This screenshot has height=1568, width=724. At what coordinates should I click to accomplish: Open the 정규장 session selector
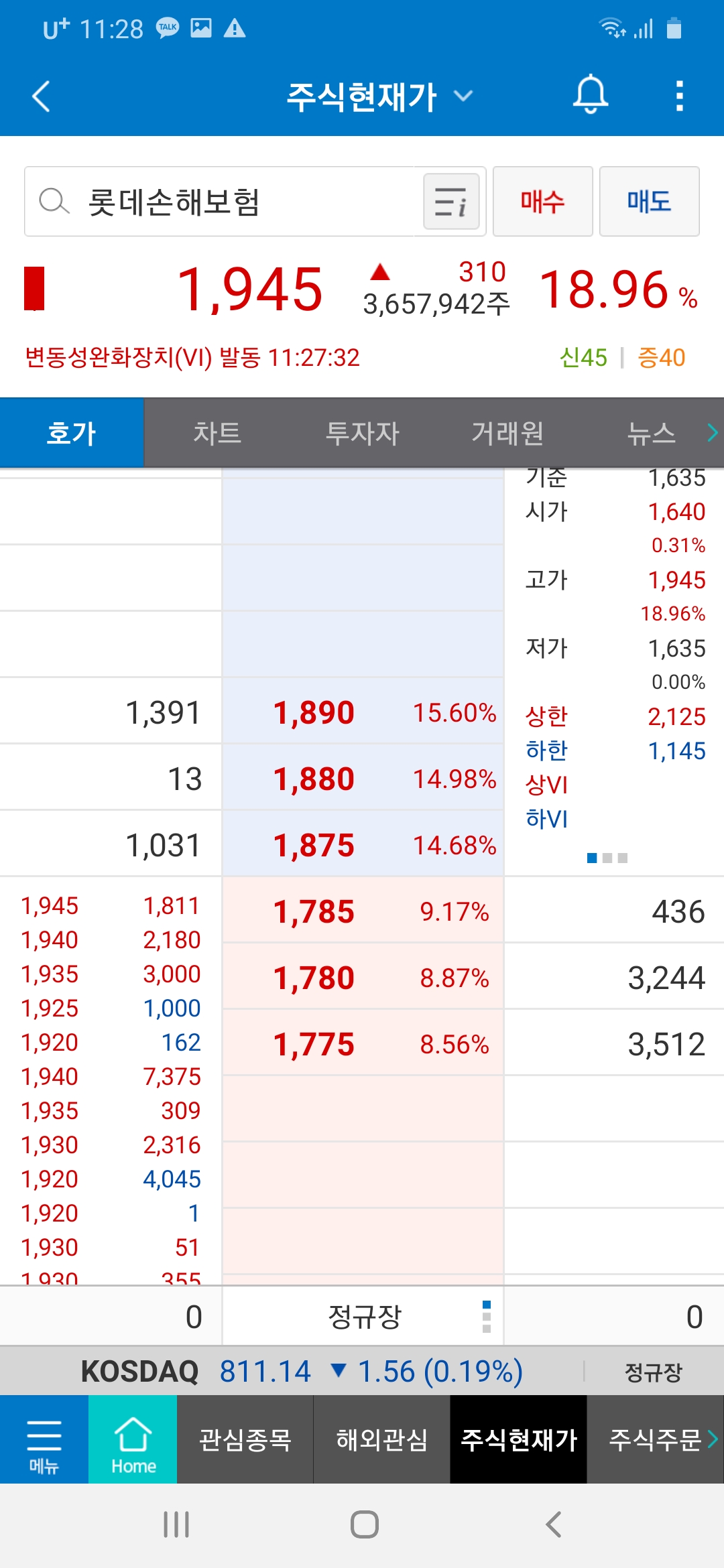click(364, 1317)
